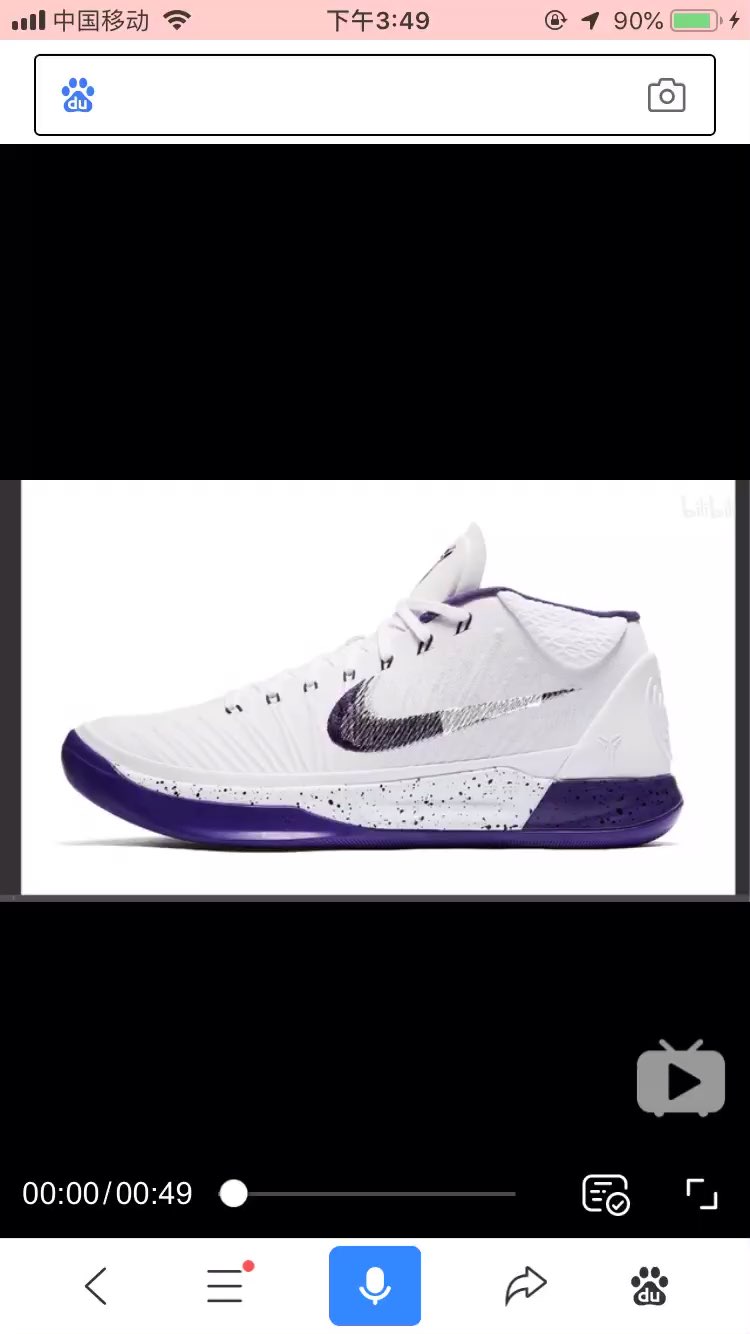The image size is (750, 1334).
Task: Open the Baidu home paw icon
Action: point(650,1285)
